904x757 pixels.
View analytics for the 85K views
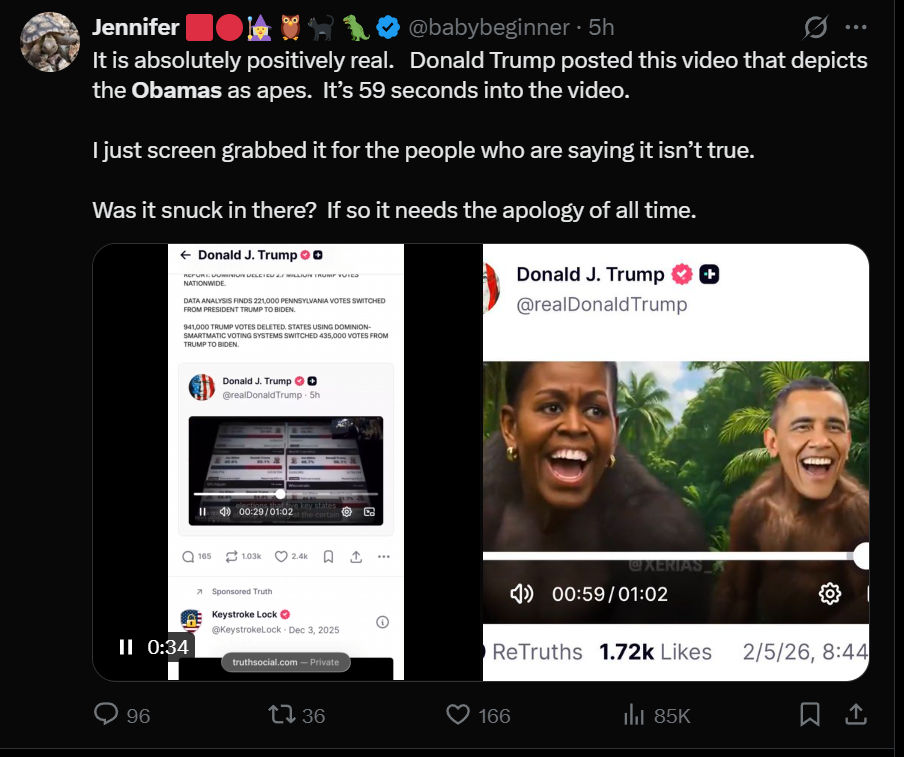point(634,714)
